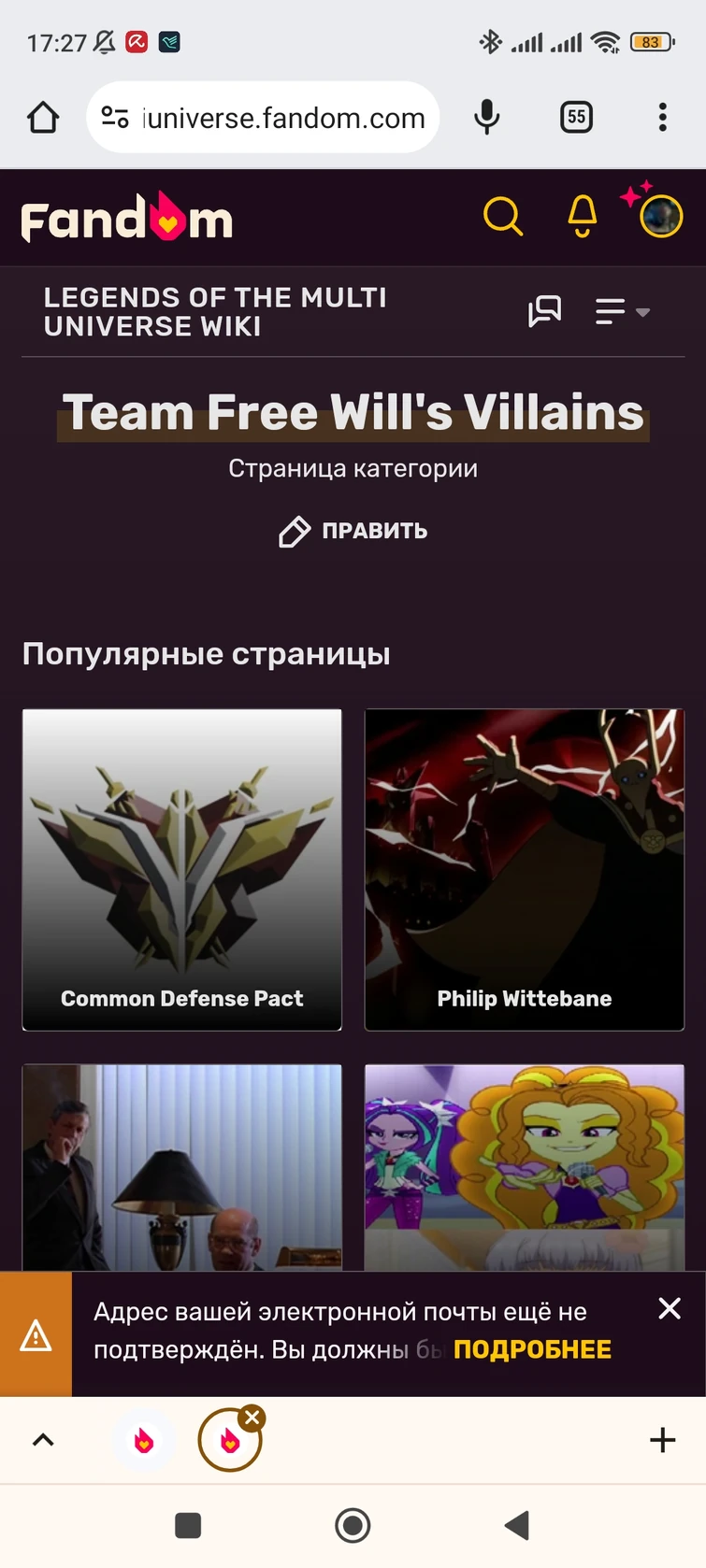Open the Common Defense Pact page thumbnail
The height and width of the screenshot is (1568, 706).
pyautogui.click(x=181, y=869)
